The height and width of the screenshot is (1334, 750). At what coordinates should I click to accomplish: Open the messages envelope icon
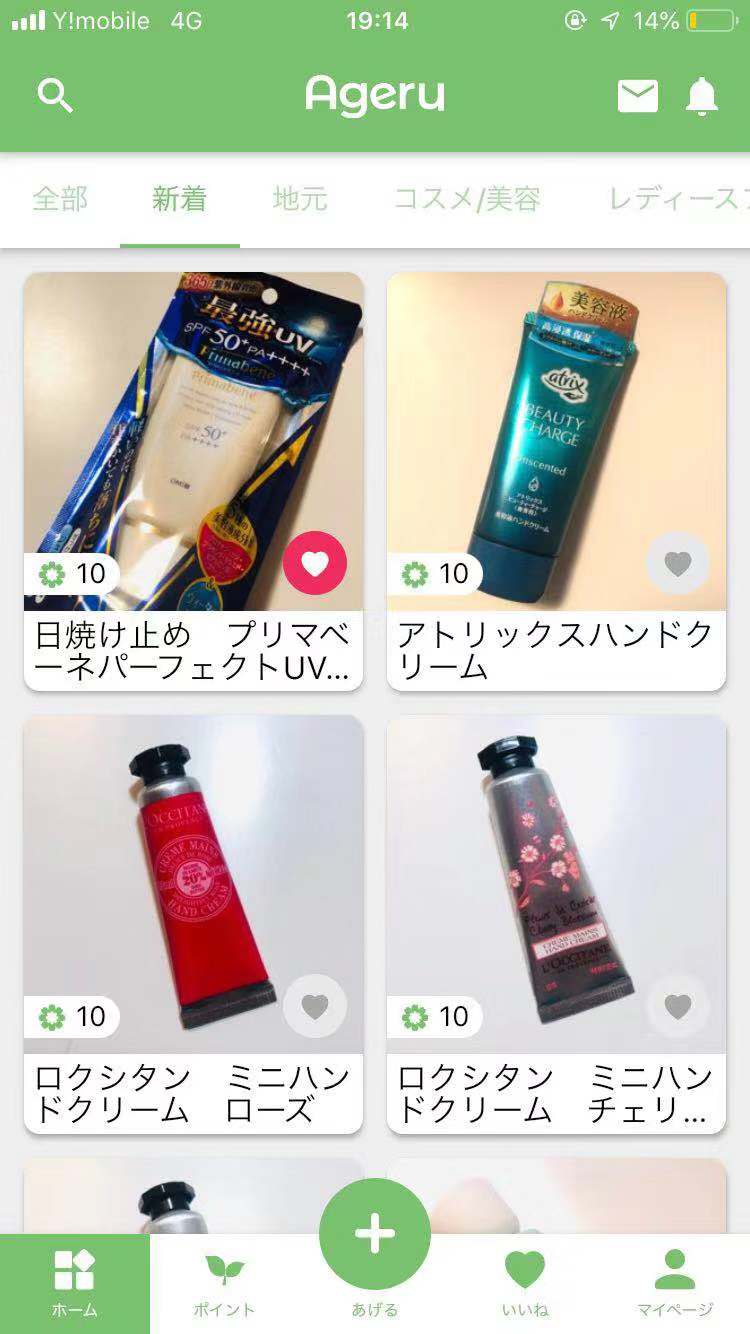tap(638, 96)
